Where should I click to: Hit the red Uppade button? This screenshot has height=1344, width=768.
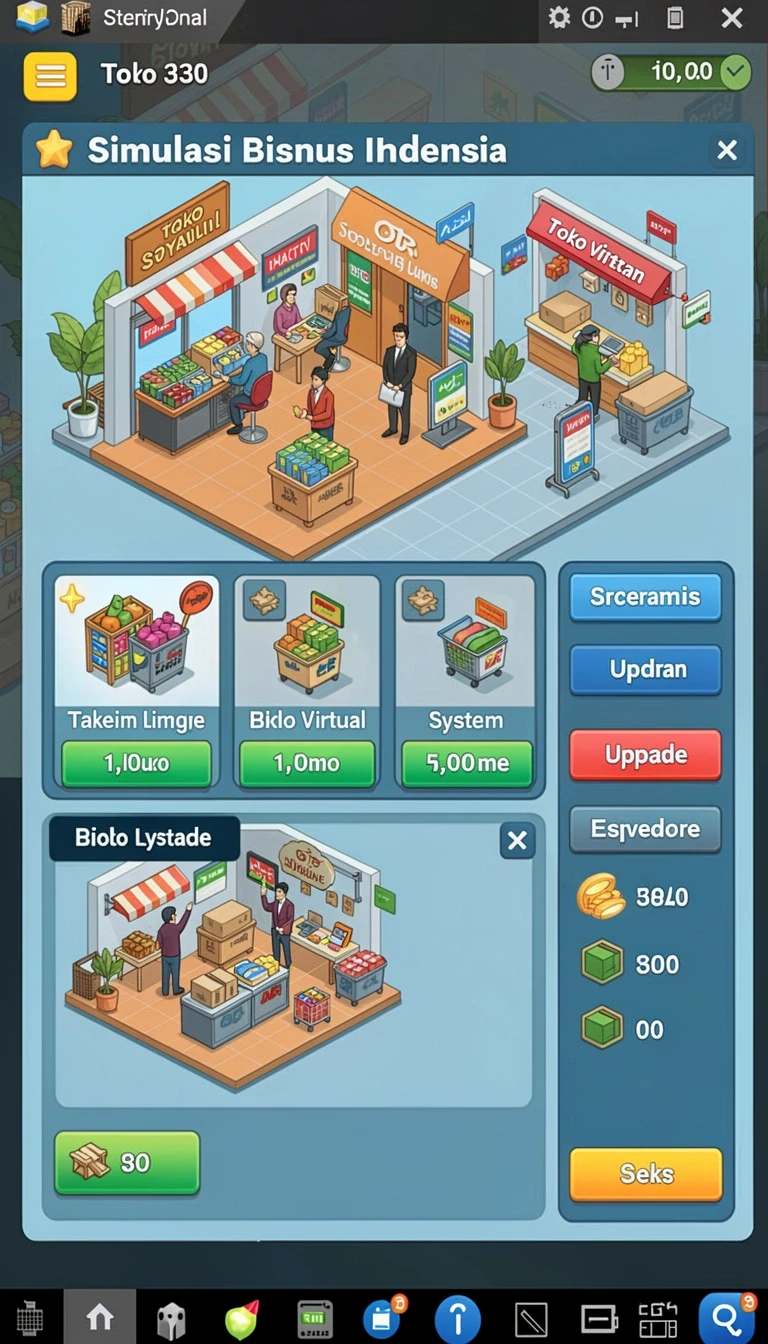point(645,755)
